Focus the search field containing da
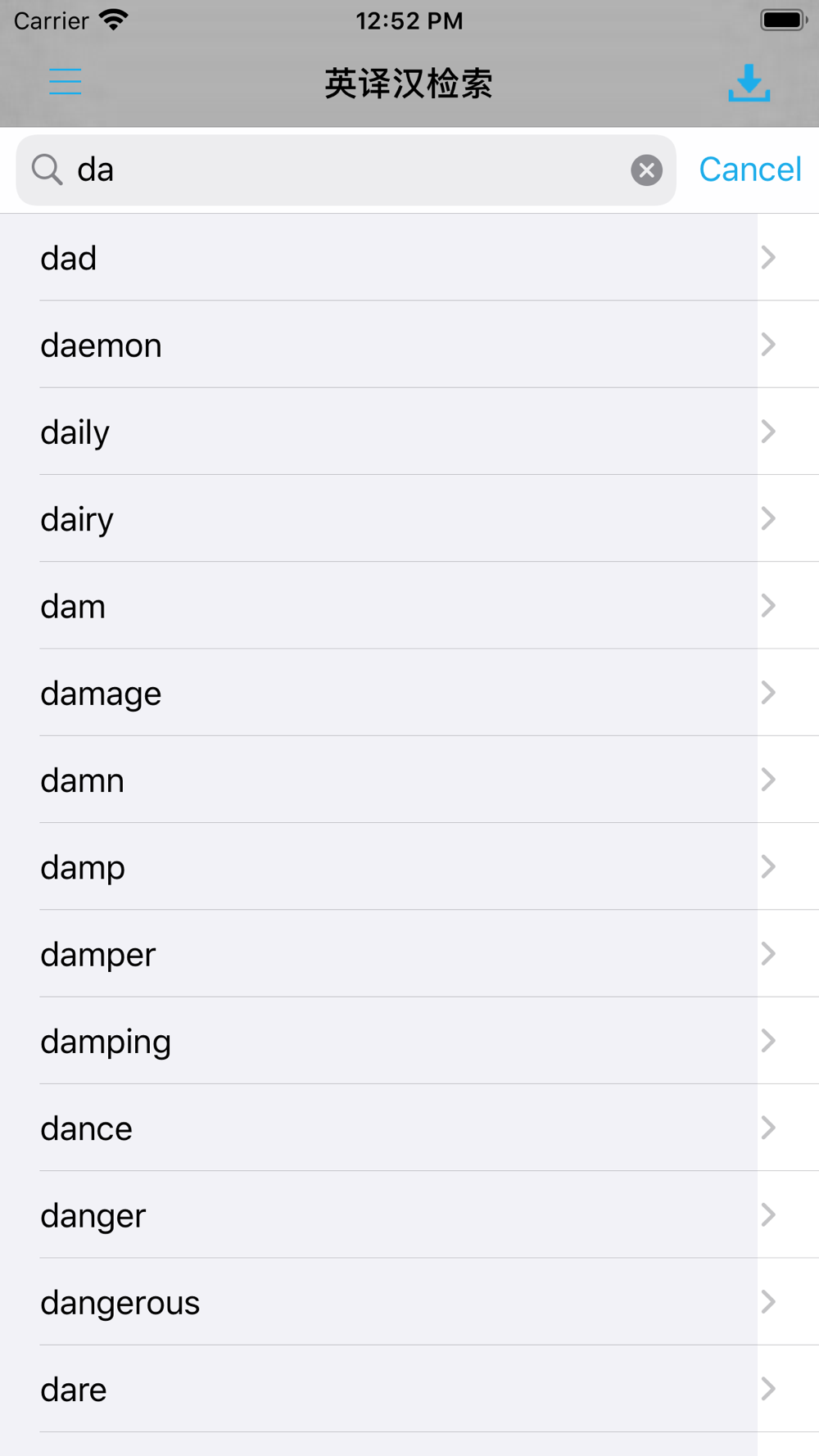 (344, 170)
